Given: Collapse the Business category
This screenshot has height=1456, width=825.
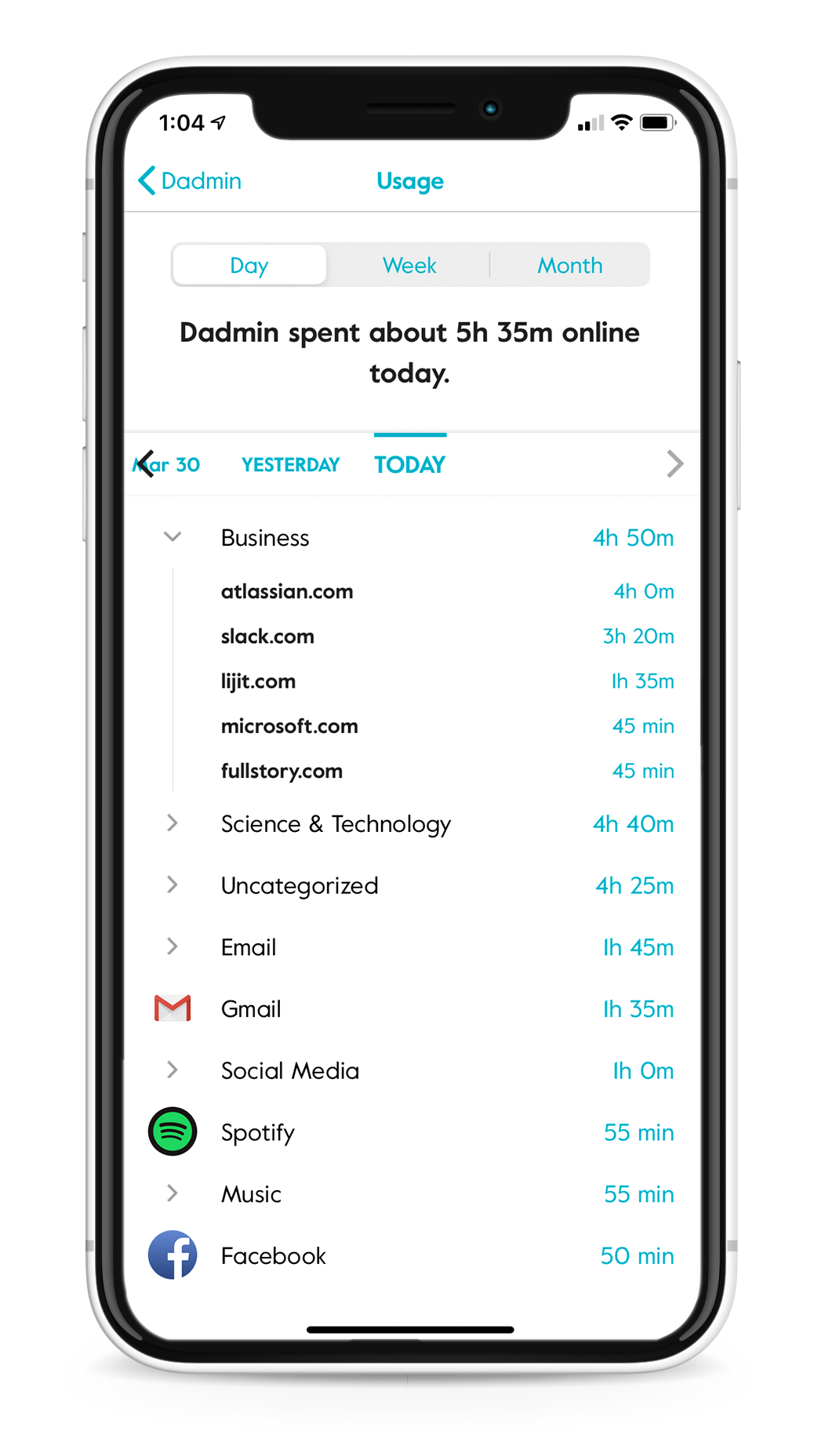Looking at the screenshot, I should pos(173,537).
